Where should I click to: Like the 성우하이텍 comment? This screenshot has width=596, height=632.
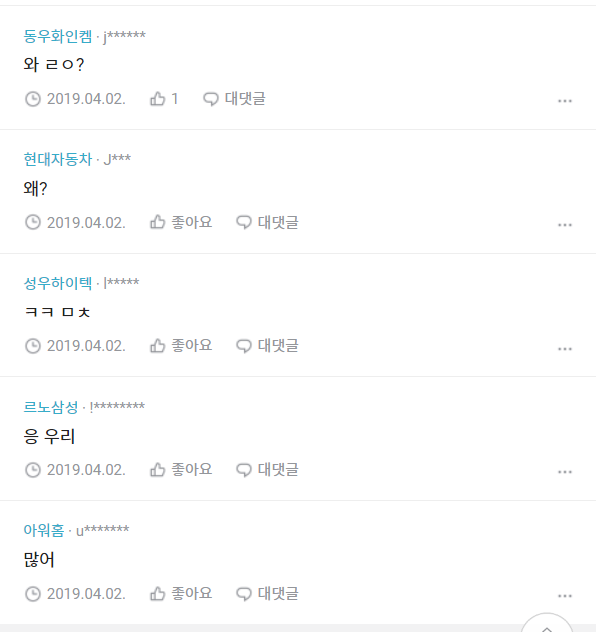tap(181, 346)
